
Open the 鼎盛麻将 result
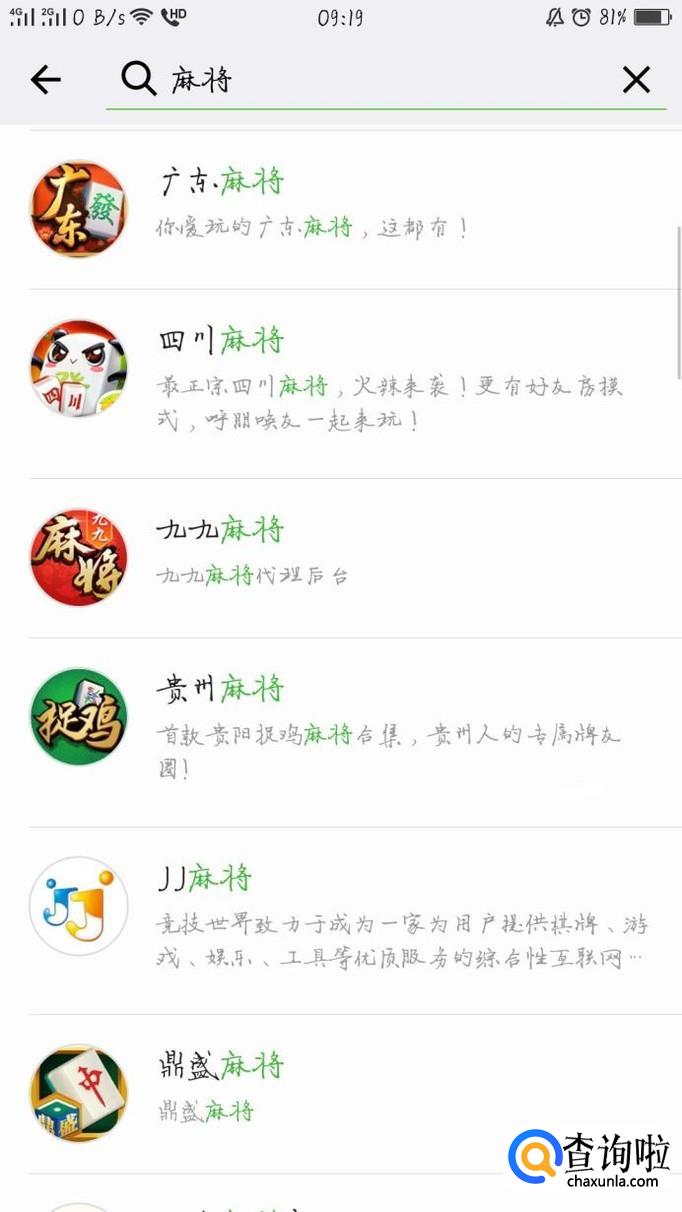point(340,1092)
